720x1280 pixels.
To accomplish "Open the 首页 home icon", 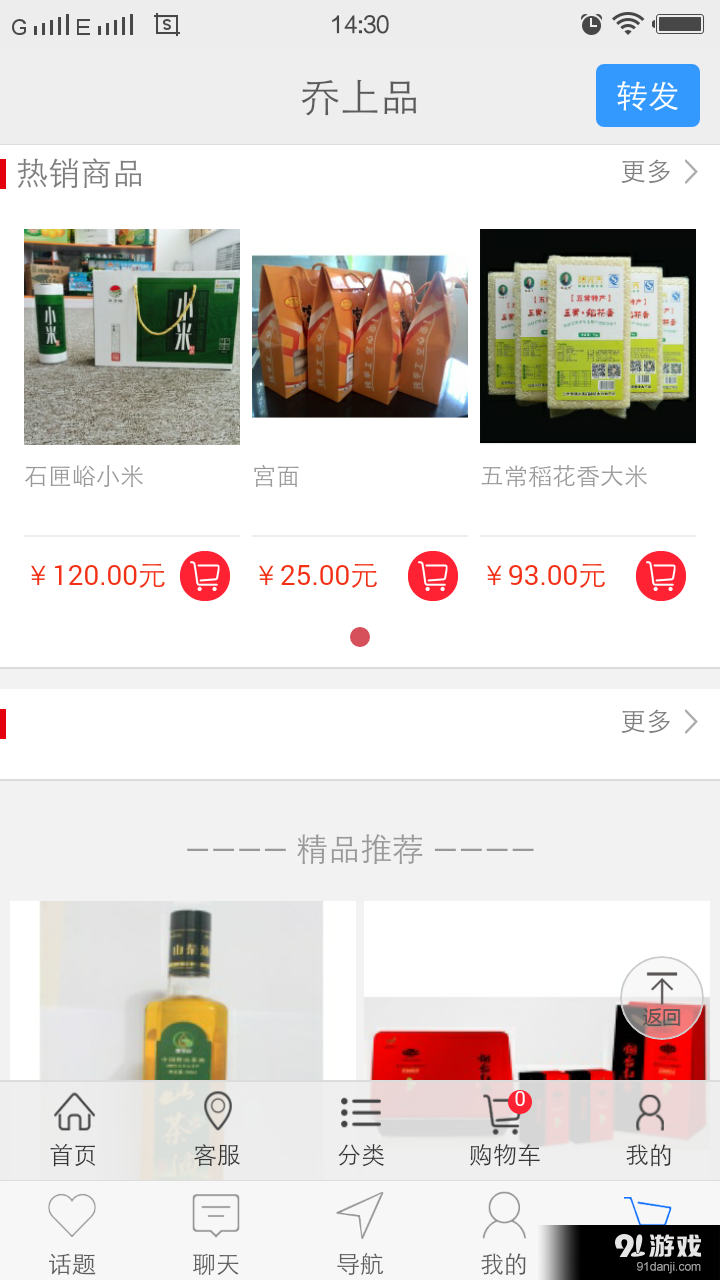I will coord(72,1130).
